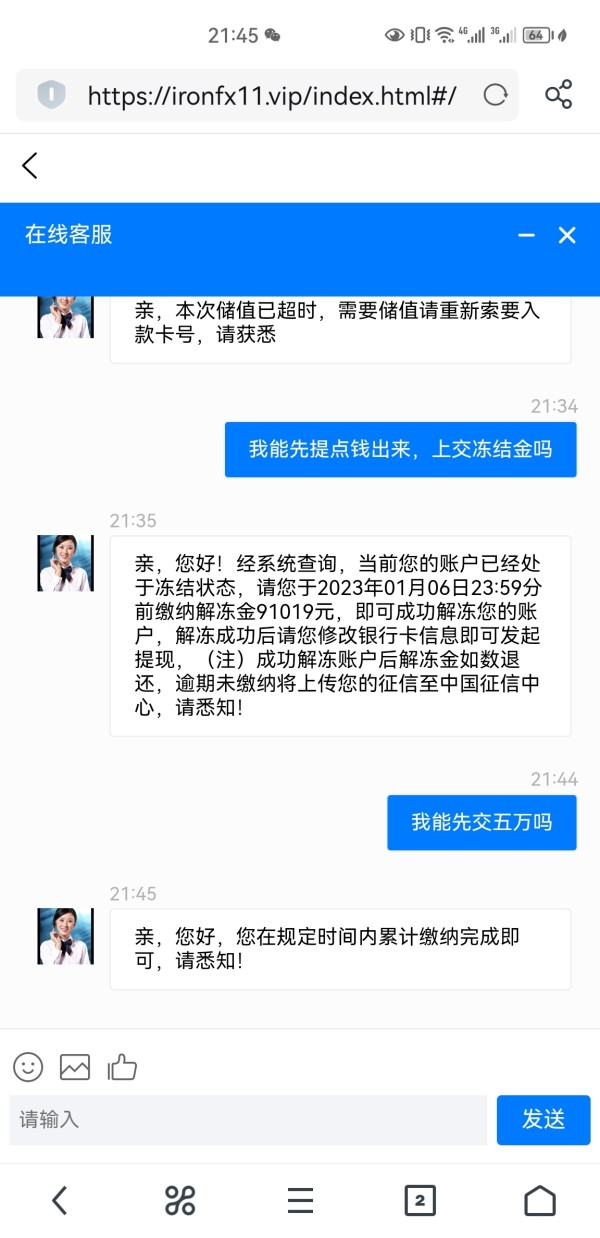The height and width of the screenshot is (1238, 600).
Task: Open the emoji picker
Action: [x=28, y=1067]
